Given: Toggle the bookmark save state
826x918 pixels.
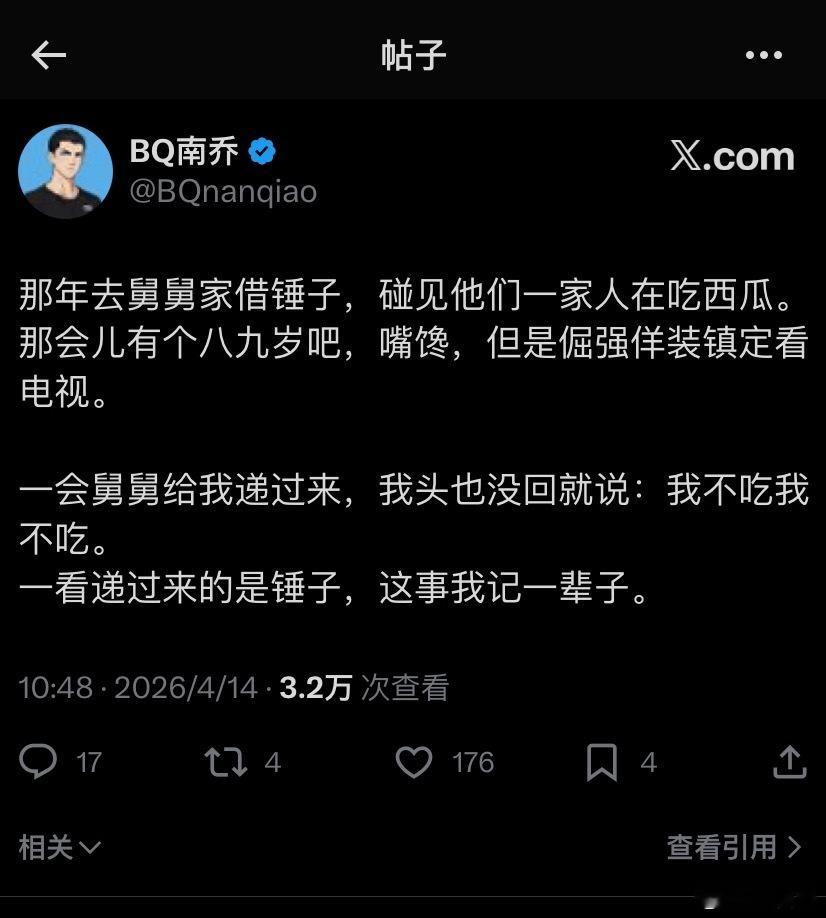Looking at the screenshot, I should tap(603, 762).
